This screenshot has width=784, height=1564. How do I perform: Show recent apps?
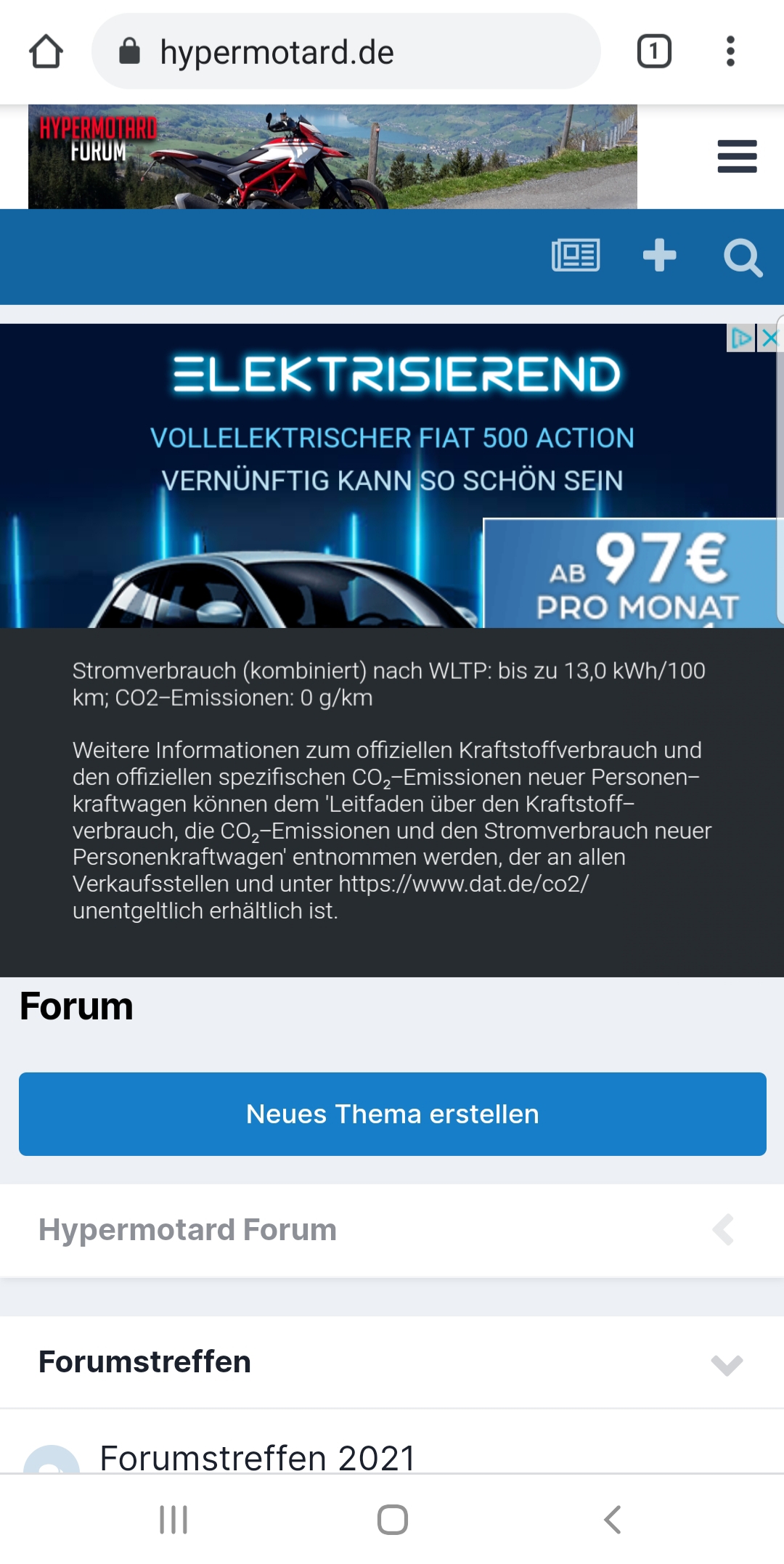click(x=173, y=1519)
